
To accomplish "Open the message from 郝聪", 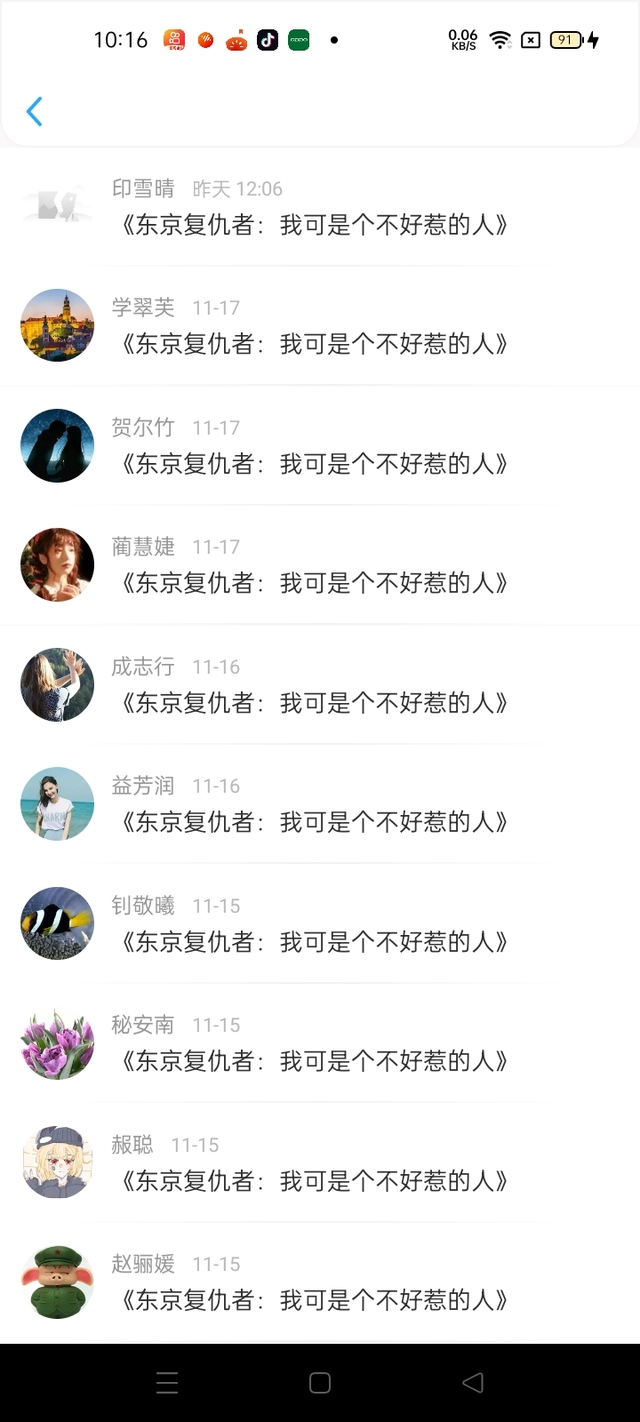I will coord(320,1162).
